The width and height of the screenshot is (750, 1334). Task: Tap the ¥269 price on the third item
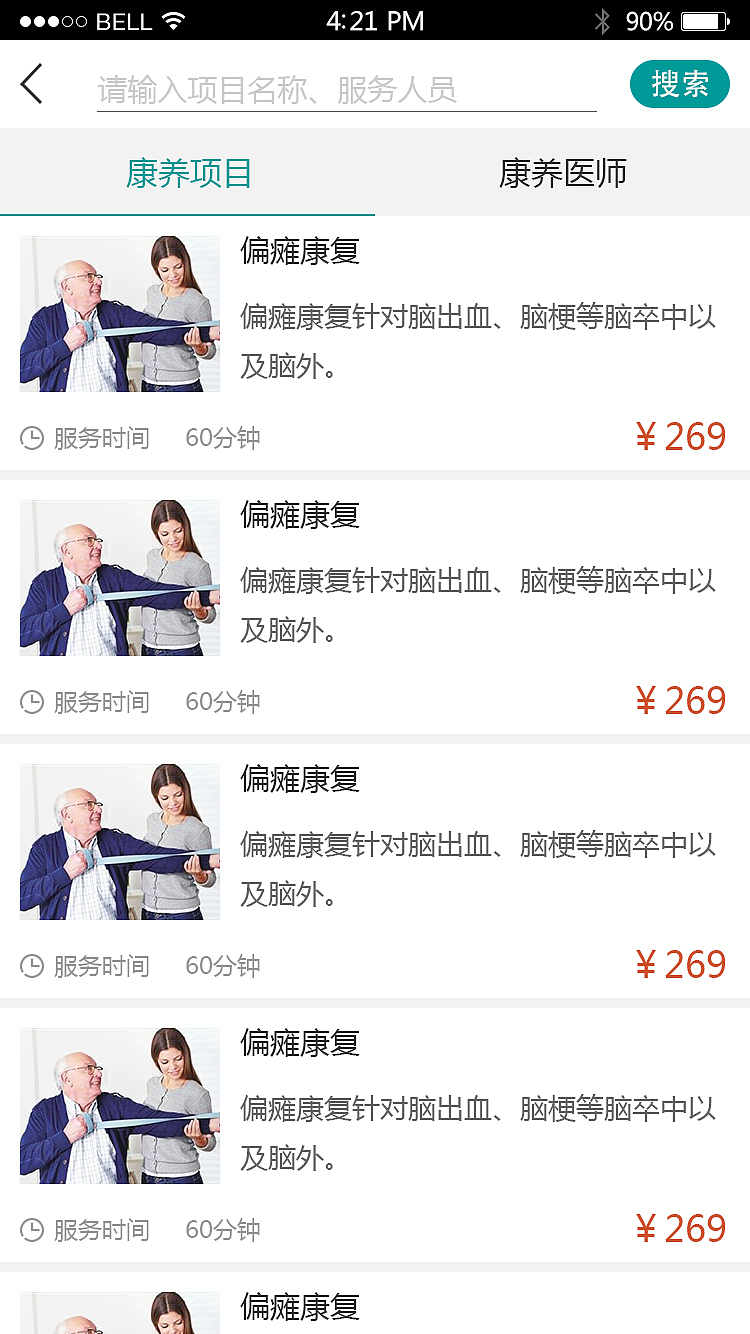coord(681,965)
